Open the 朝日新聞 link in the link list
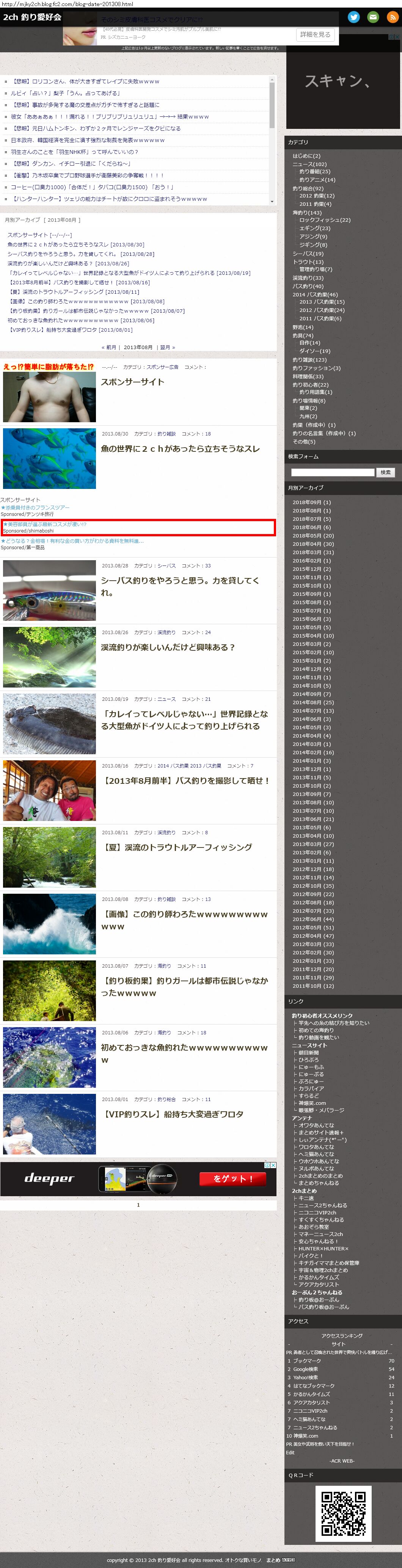This screenshot has width=402, height=1568. coord(308,1053)
